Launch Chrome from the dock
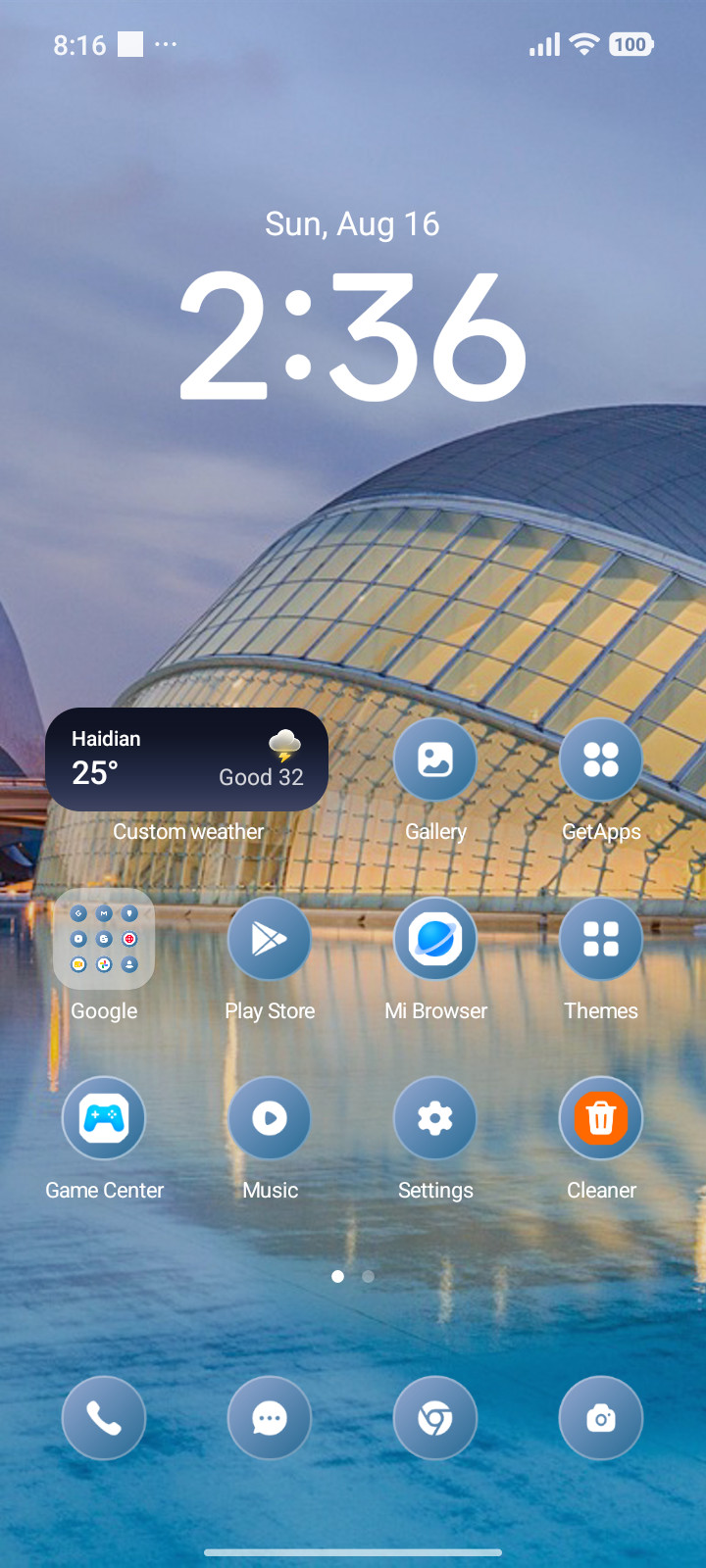The image size is (706, 1568). 435,1418
